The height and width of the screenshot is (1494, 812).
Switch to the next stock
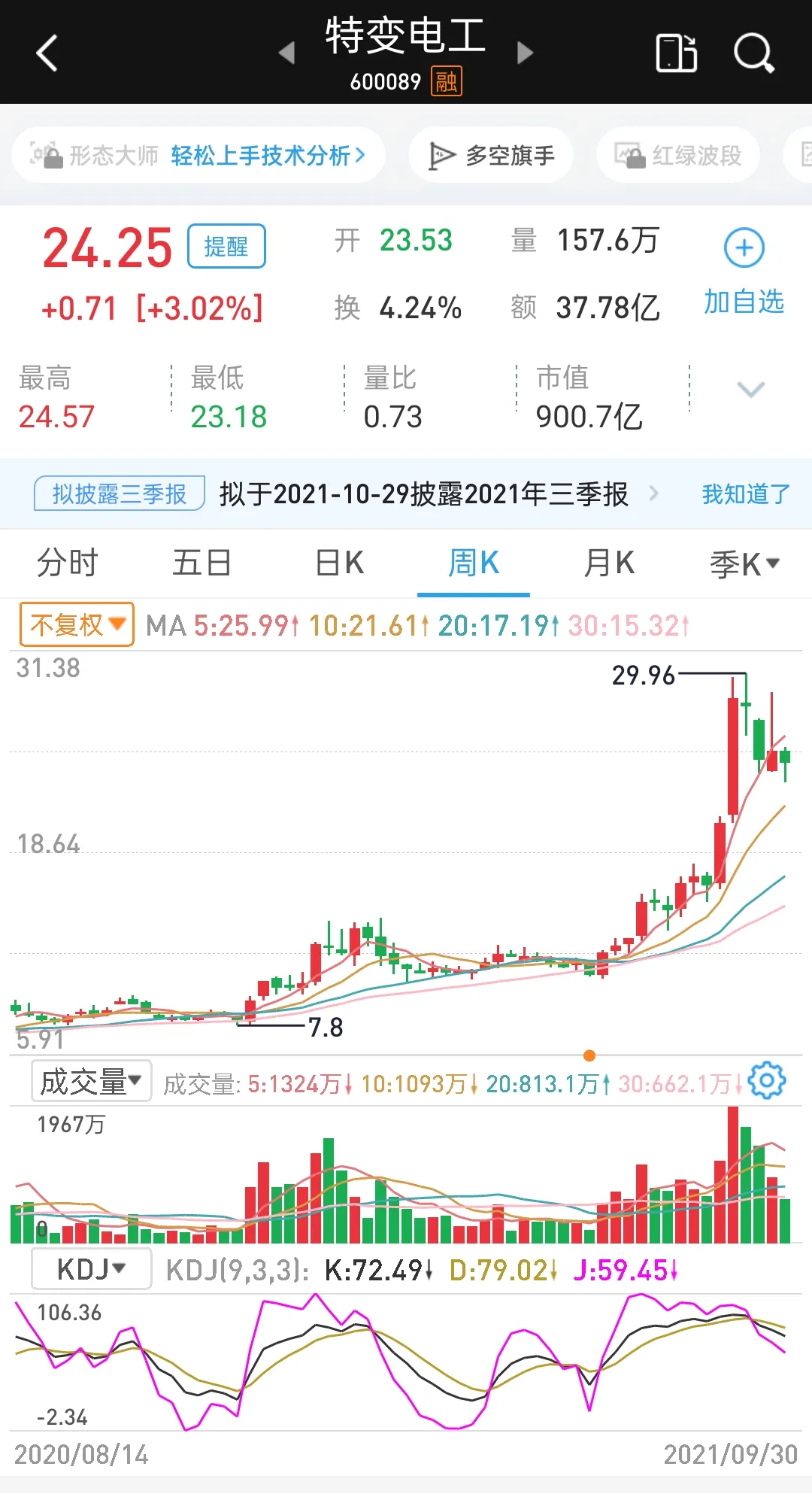pos(526,53)
